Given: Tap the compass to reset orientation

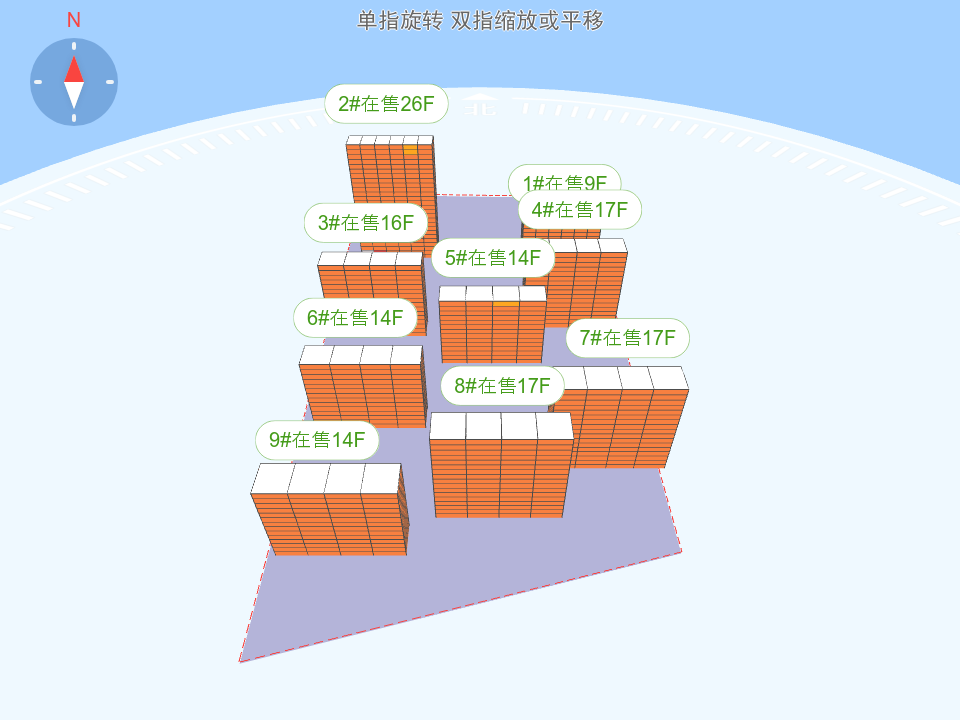Looking at the screenshot, I should click(74, 82).
